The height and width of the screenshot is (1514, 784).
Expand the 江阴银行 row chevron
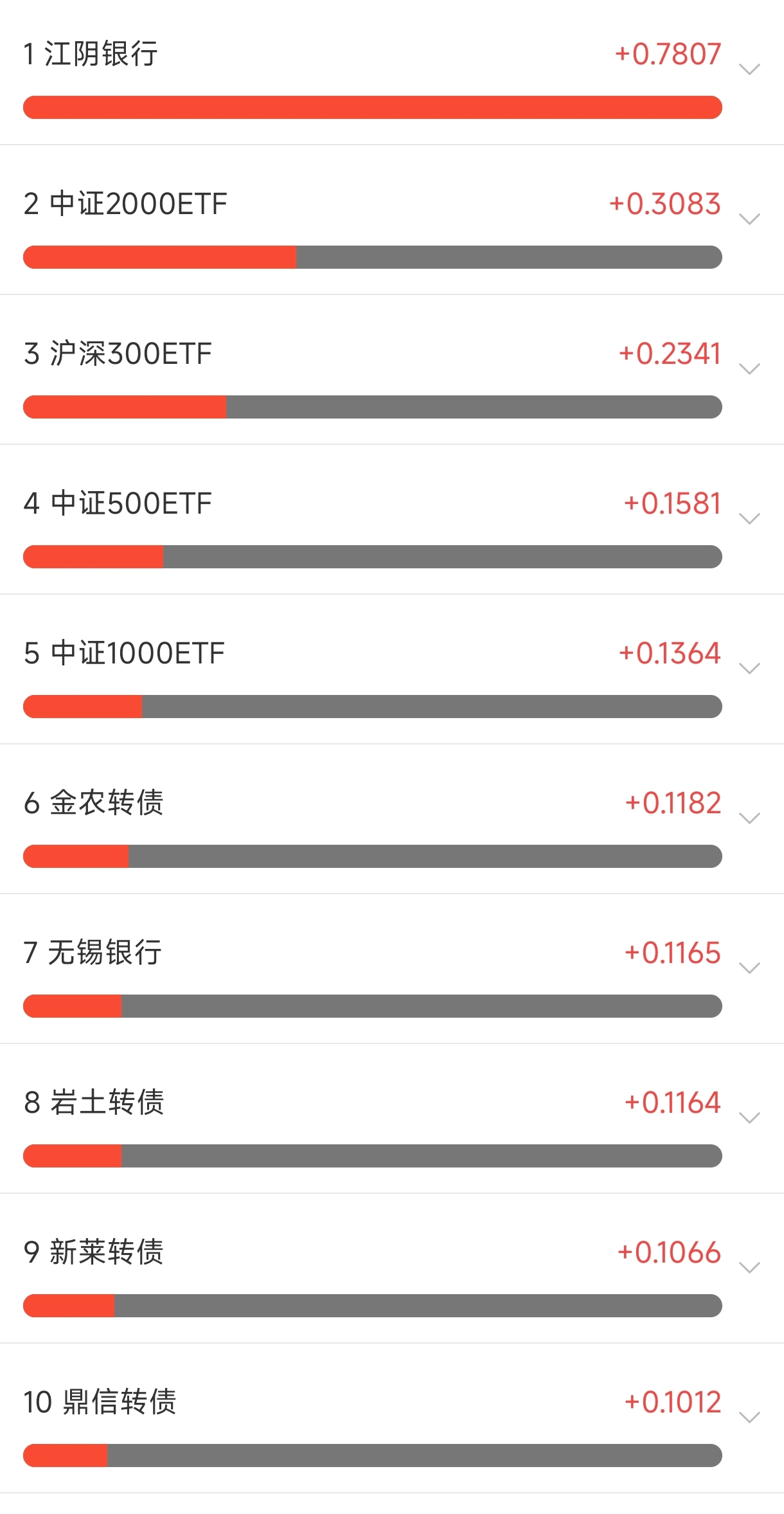(x=749, y=69)
